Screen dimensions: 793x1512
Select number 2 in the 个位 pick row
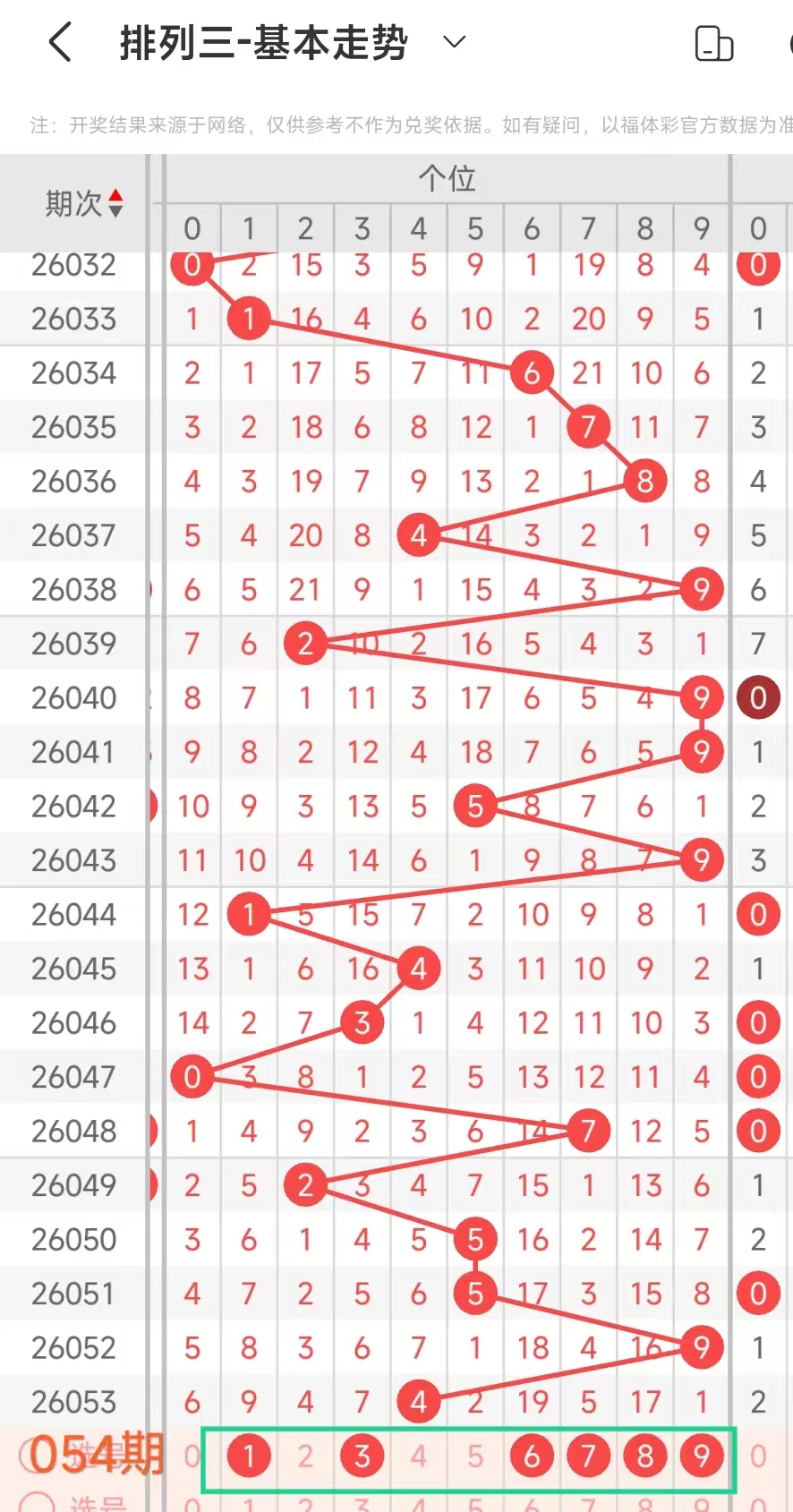click(305, 1456)
